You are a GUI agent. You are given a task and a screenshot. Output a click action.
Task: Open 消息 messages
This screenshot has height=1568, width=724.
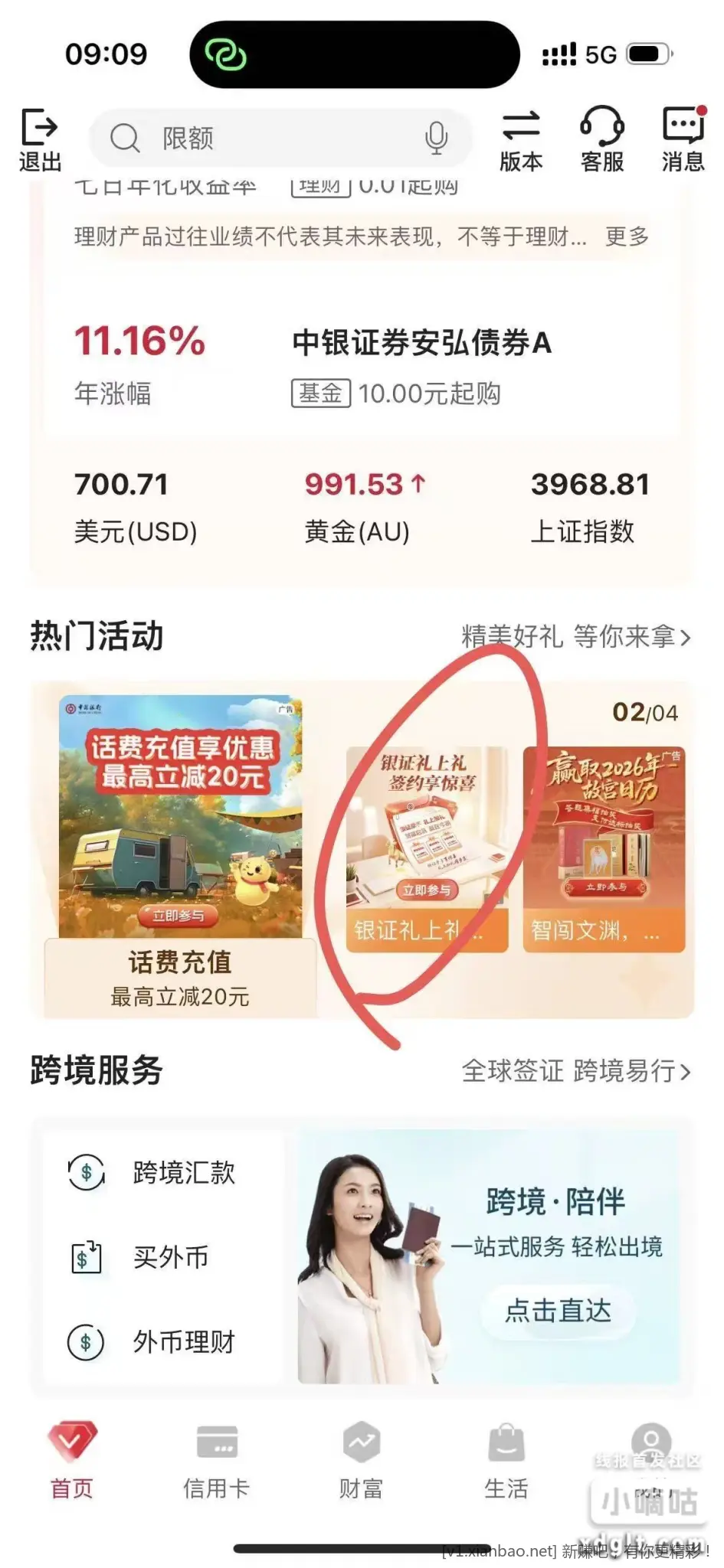pyautogui.click(x=683, y=139)
